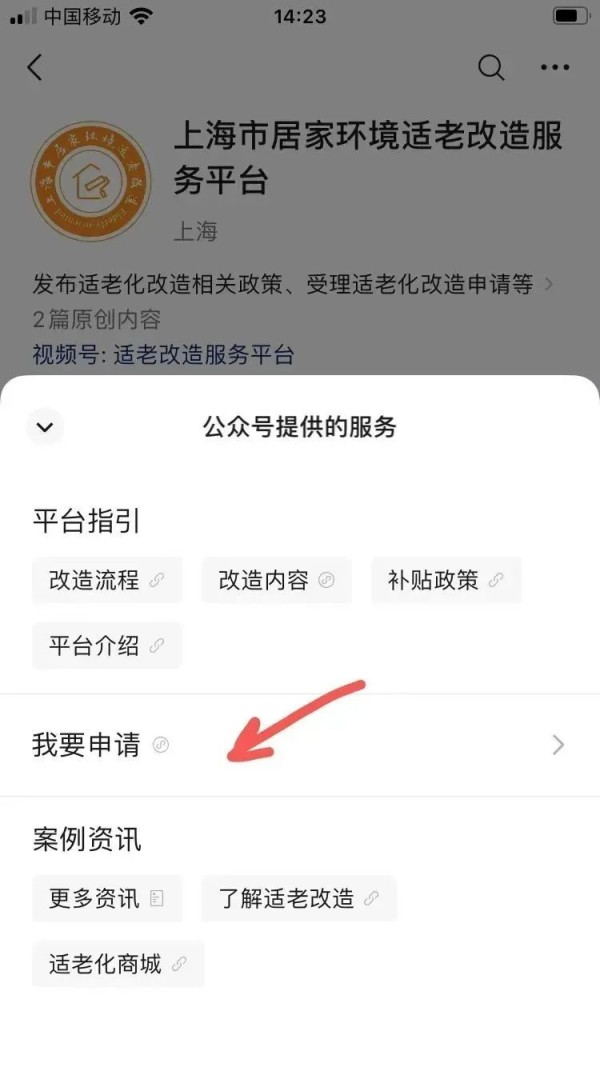Go back with the top-left arrow
The height and width of the screenshot is (1067, 600).
click(x=36, y=68)
